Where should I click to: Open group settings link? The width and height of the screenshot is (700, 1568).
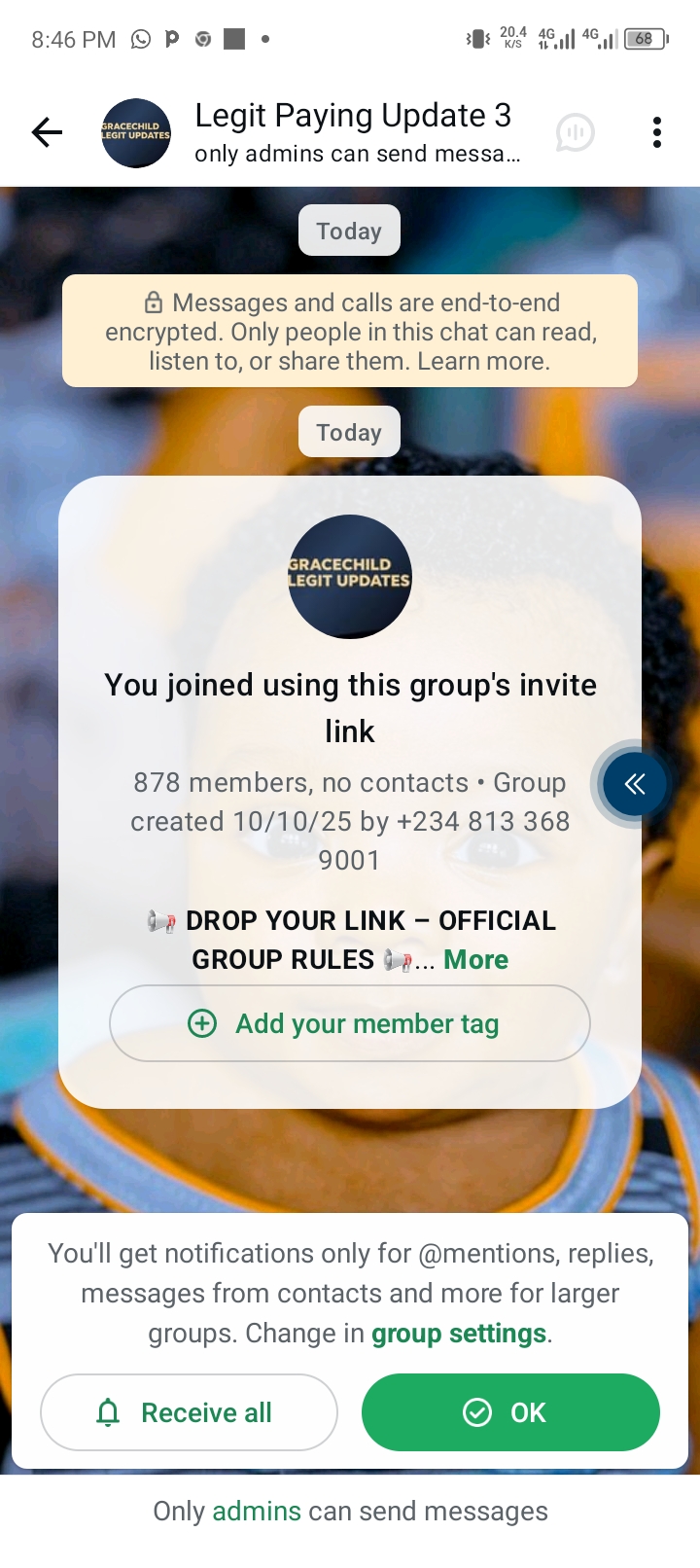(459, 1334)
